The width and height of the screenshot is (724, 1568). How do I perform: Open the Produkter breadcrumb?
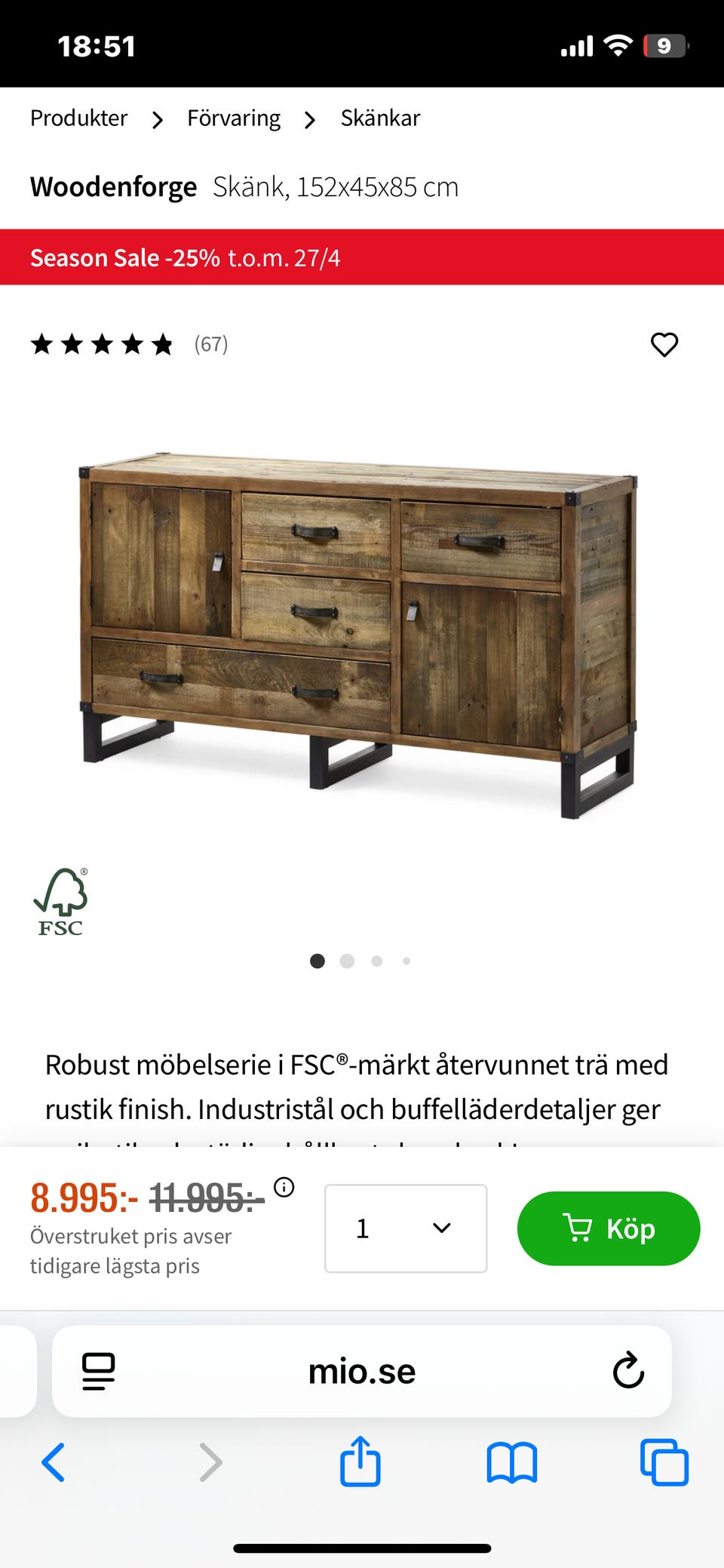tap(78, 118)
